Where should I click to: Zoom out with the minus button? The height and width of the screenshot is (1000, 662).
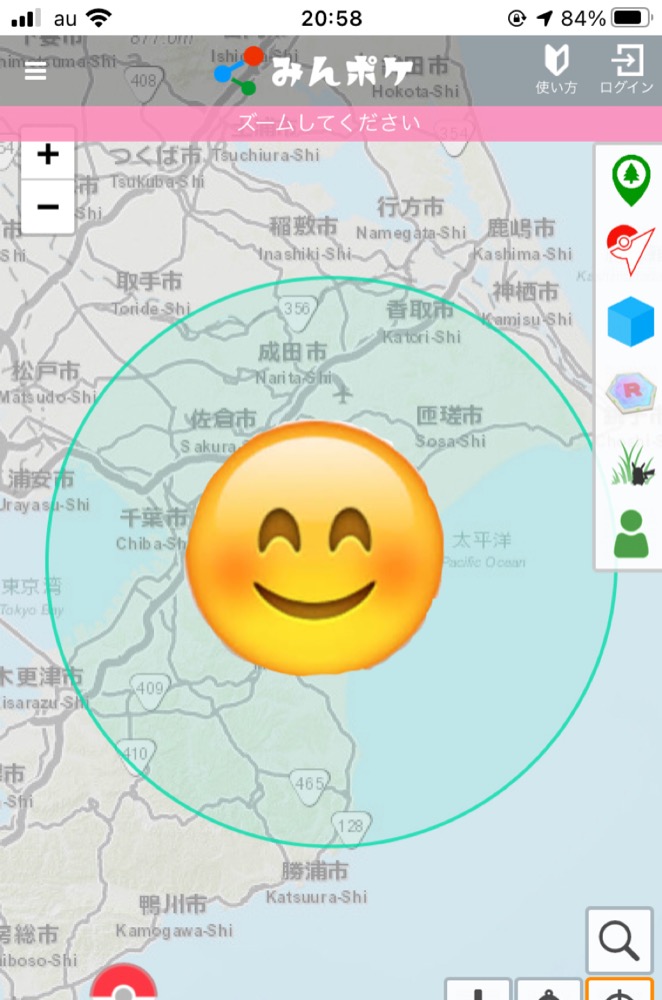pos(48,207)
